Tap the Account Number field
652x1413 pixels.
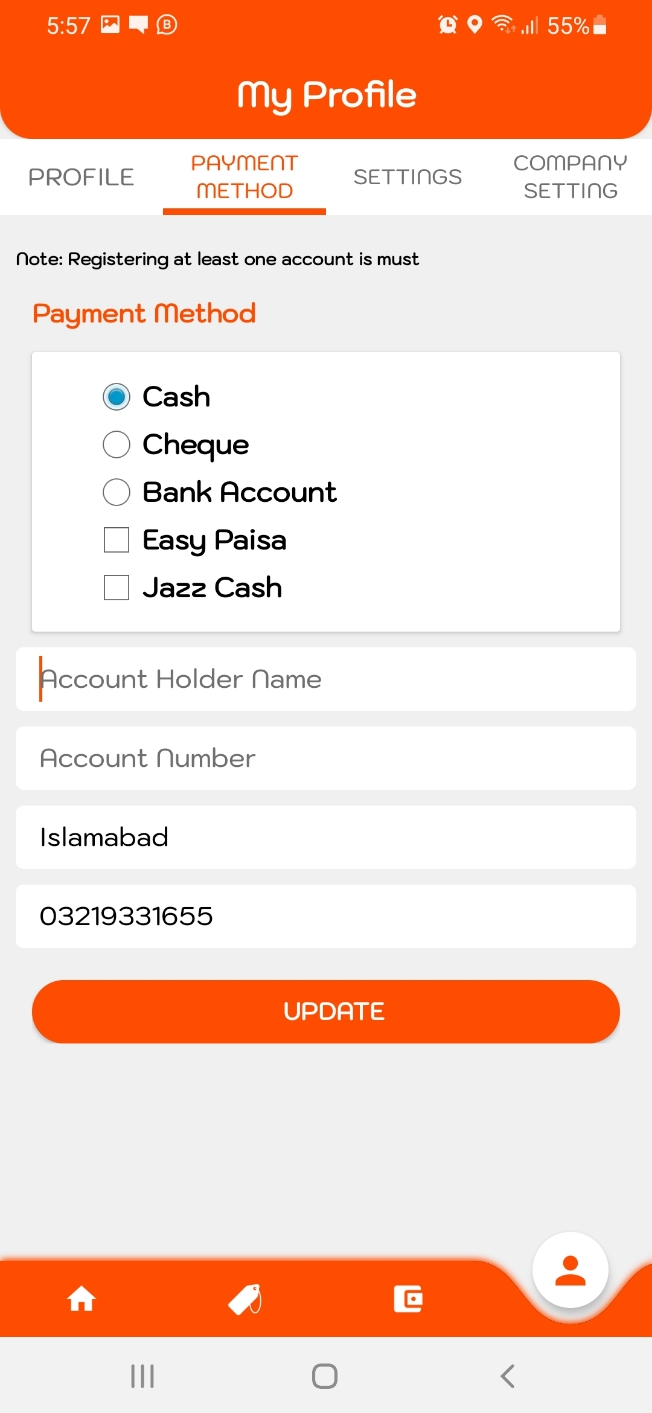326,758
